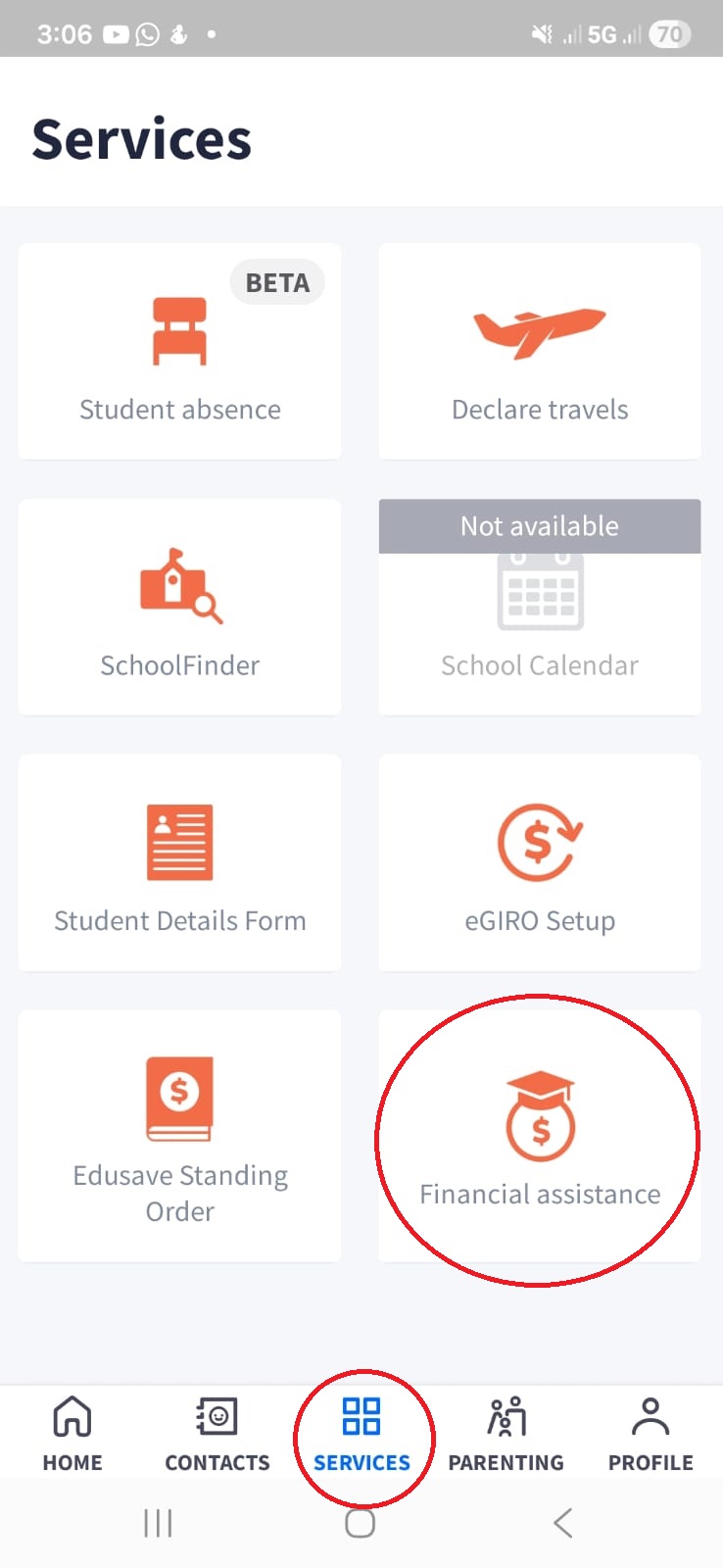This screenshot has width=723, height=1568.
Task: Open Declare travels card
Action: click(540, 351)
